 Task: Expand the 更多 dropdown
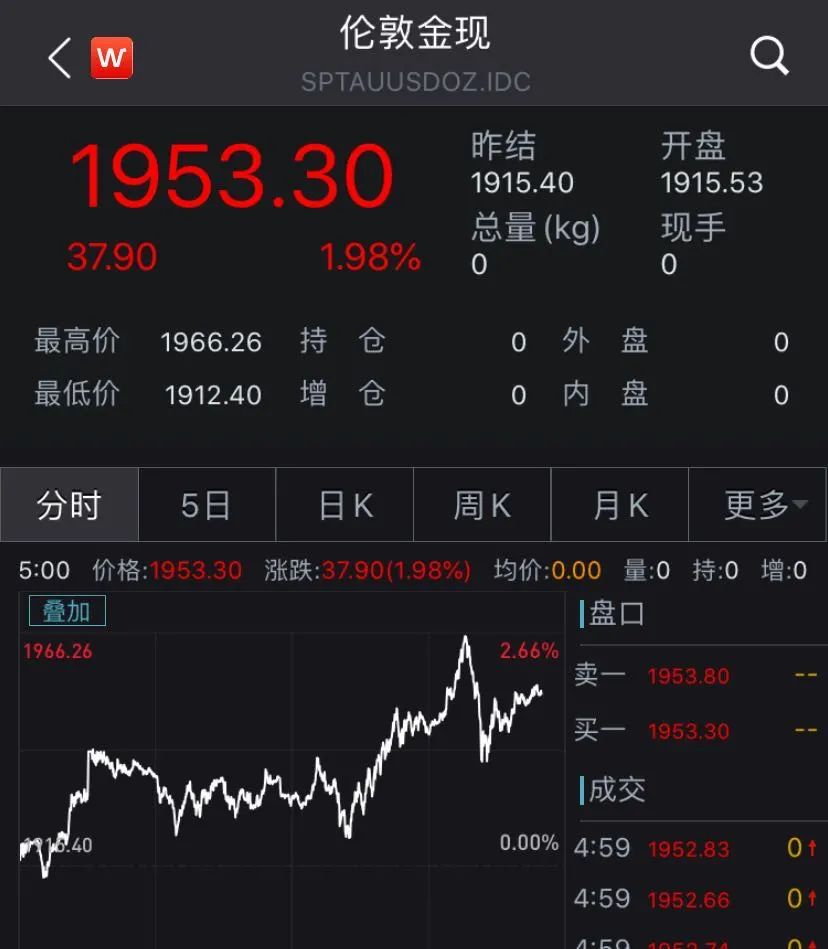coord(757,504)
